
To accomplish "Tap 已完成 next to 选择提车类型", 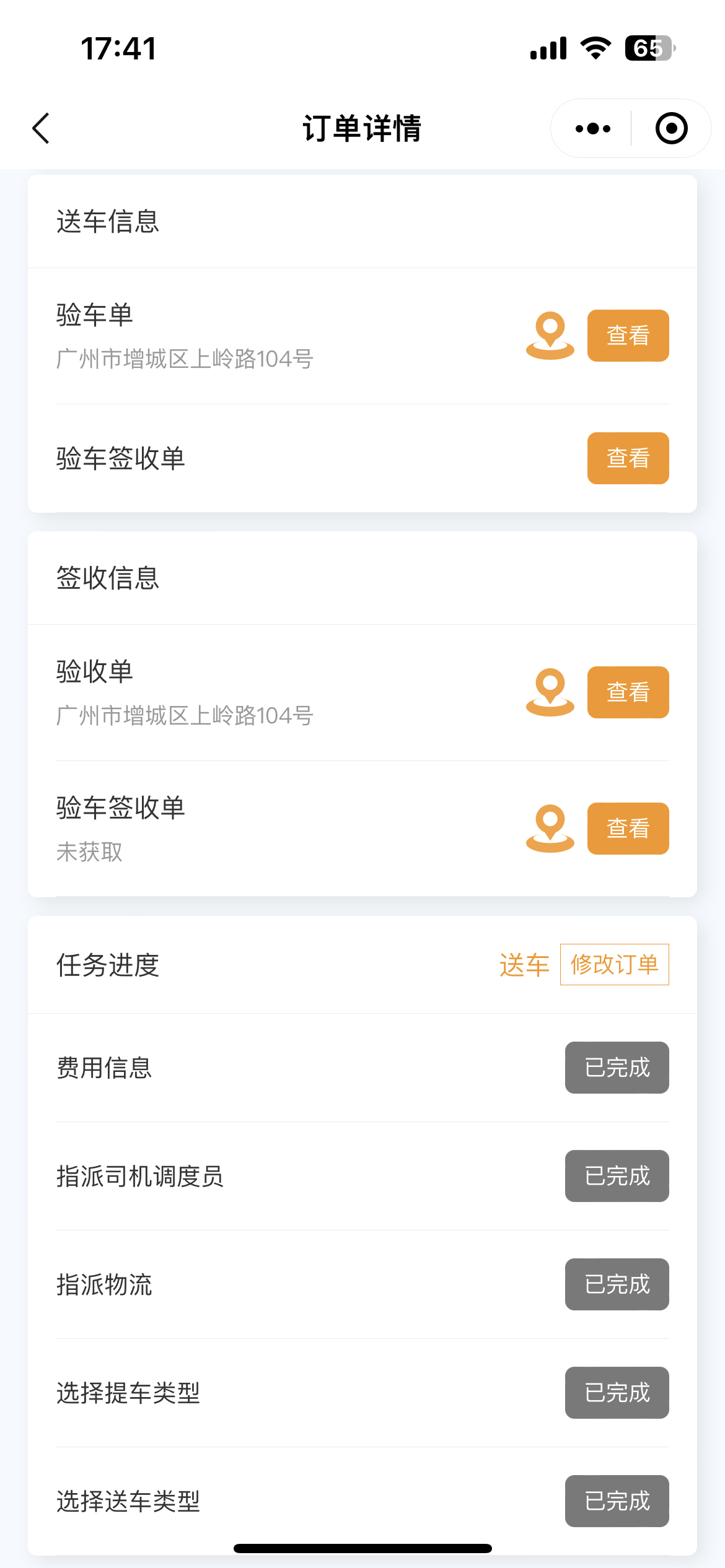I will point(617,1393).
